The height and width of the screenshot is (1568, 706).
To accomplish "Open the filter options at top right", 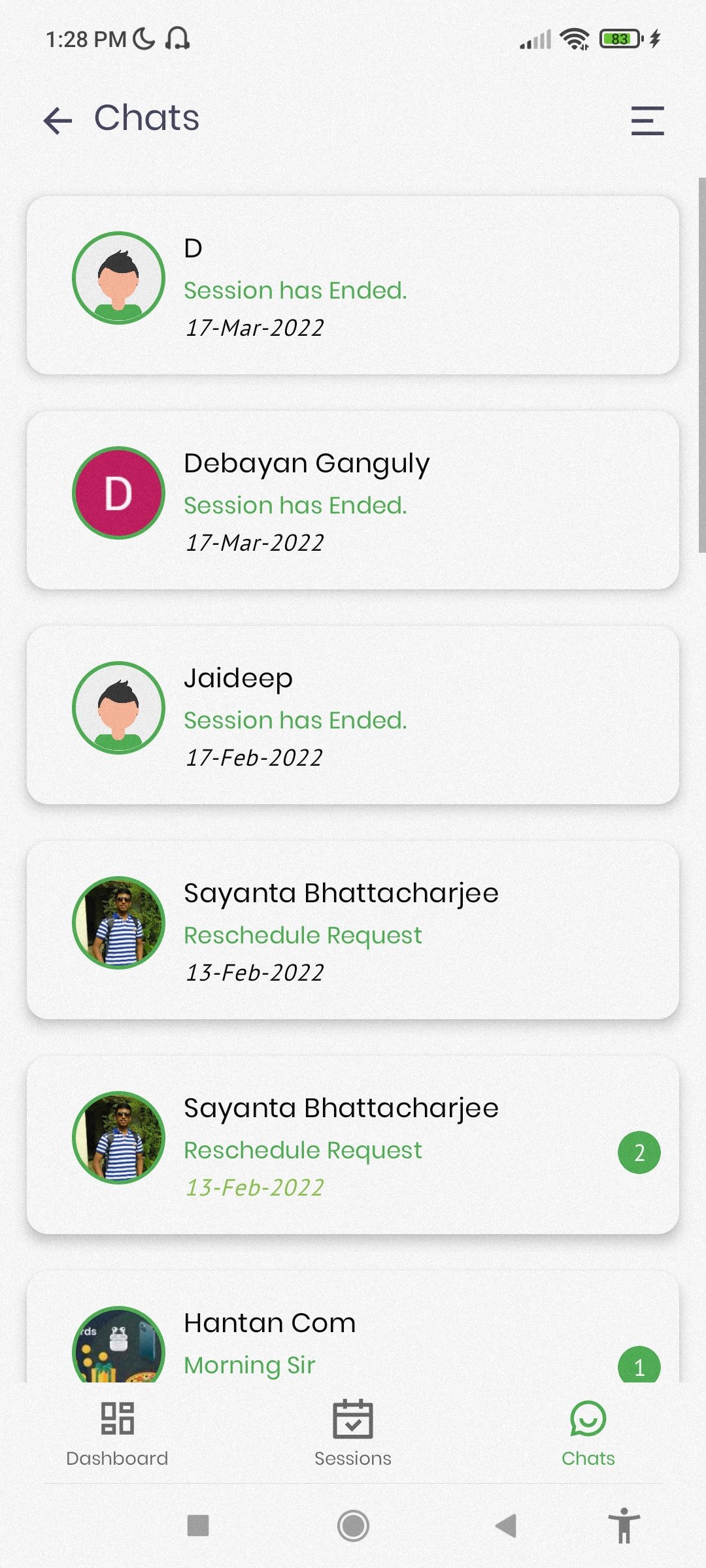I will pos(647,122).
